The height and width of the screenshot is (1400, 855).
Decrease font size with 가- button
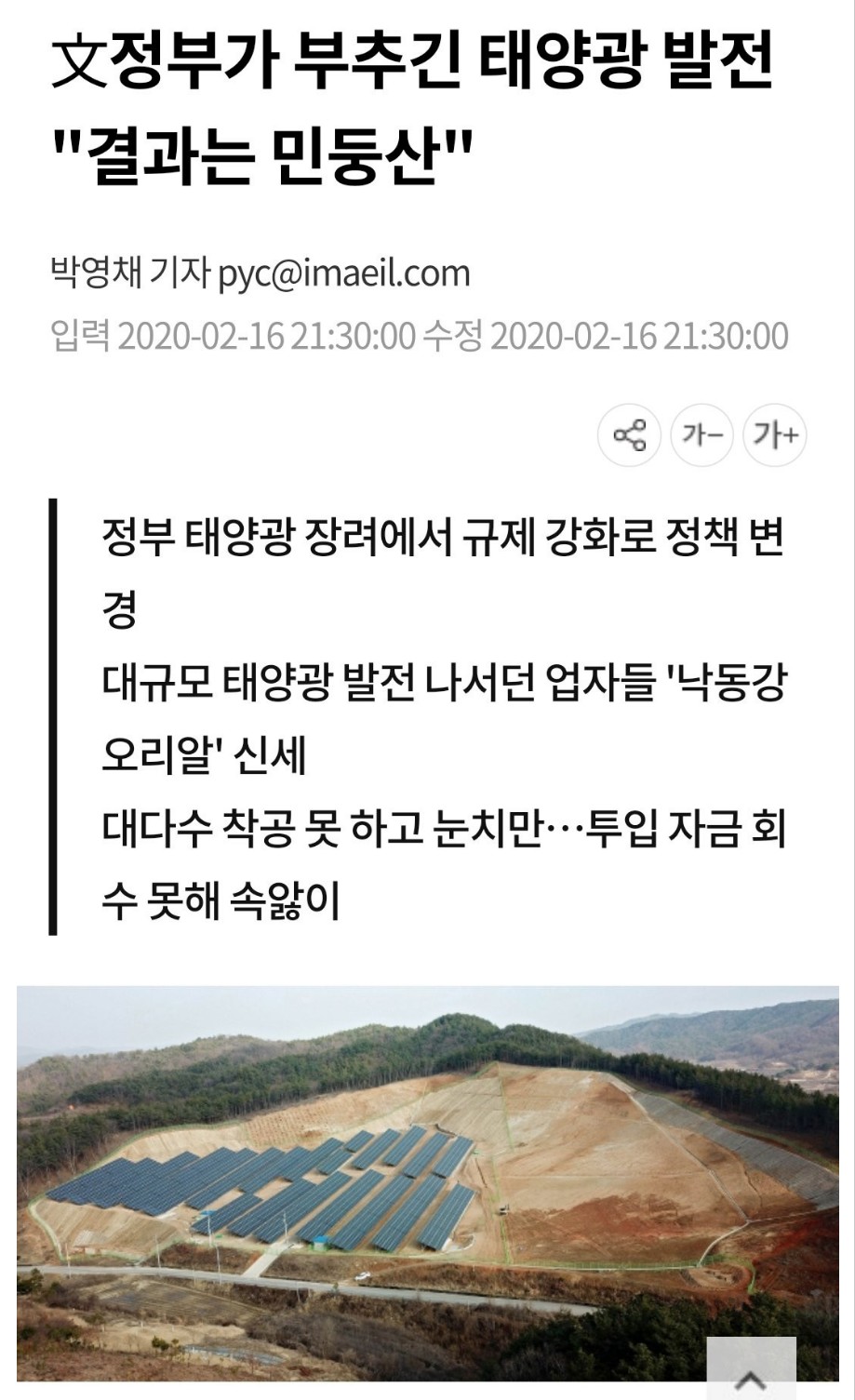pyautogui.click(x=701, y=434)
